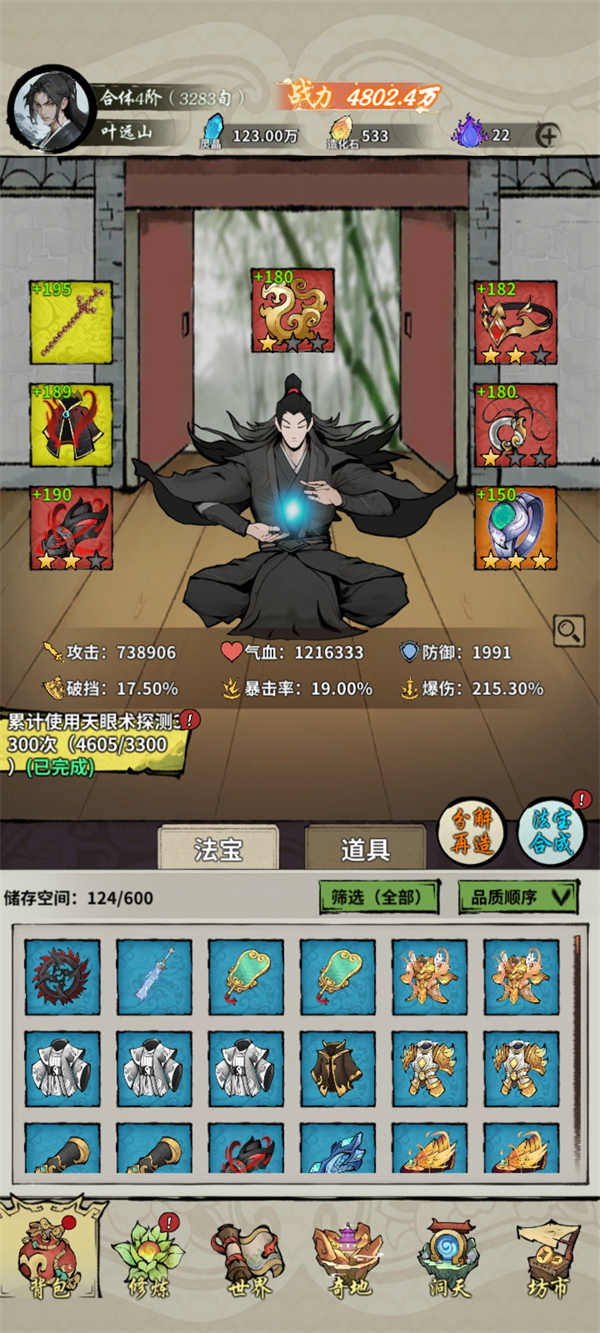Select the equipped +150 ring slot
The height and width of the screenshot is (1333, 600).
tap(515, 527)
